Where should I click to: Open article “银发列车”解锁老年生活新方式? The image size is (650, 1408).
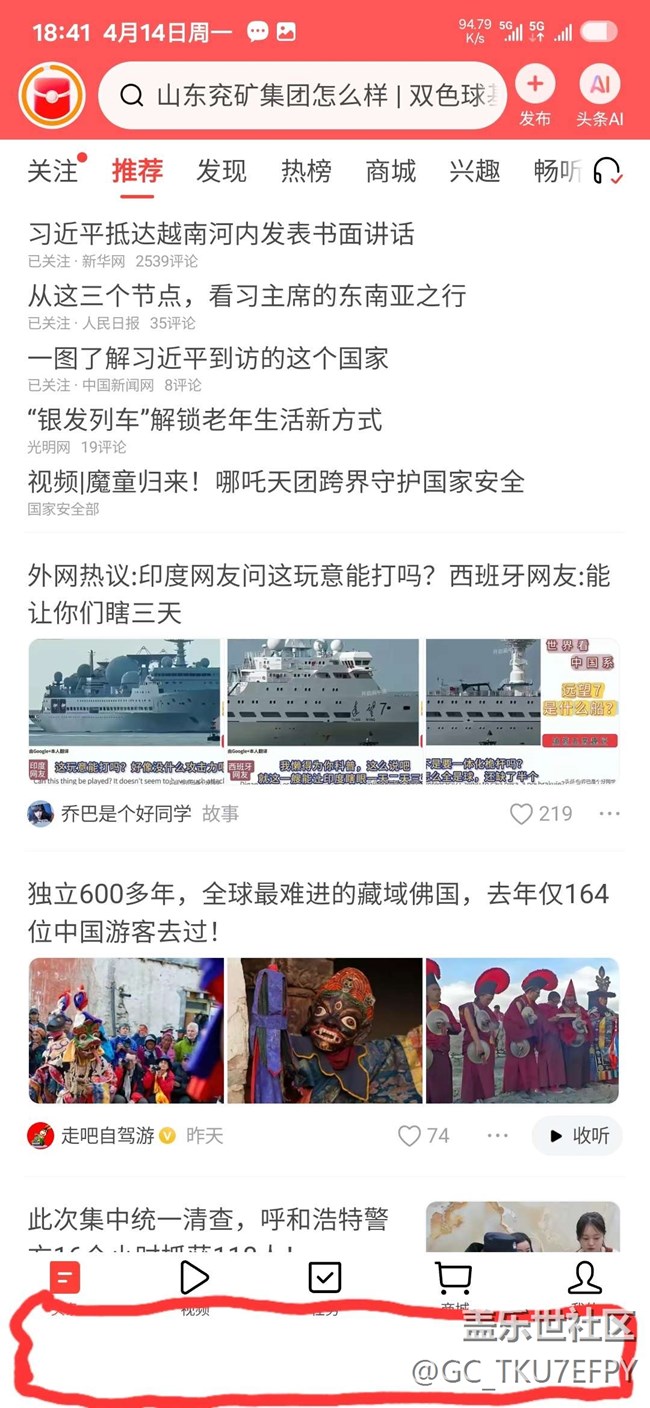tap(205, 419)
